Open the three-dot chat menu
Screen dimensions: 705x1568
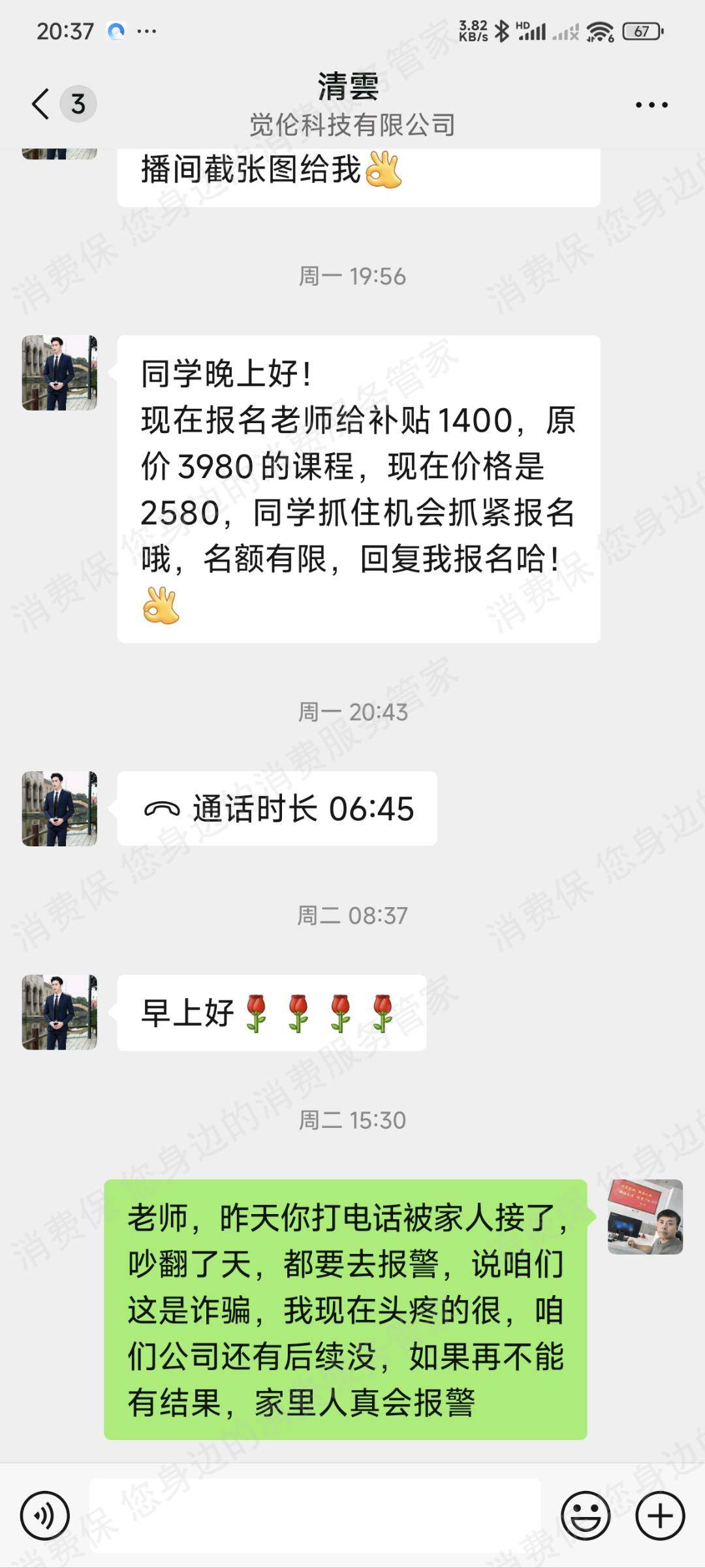coord(651,104)
